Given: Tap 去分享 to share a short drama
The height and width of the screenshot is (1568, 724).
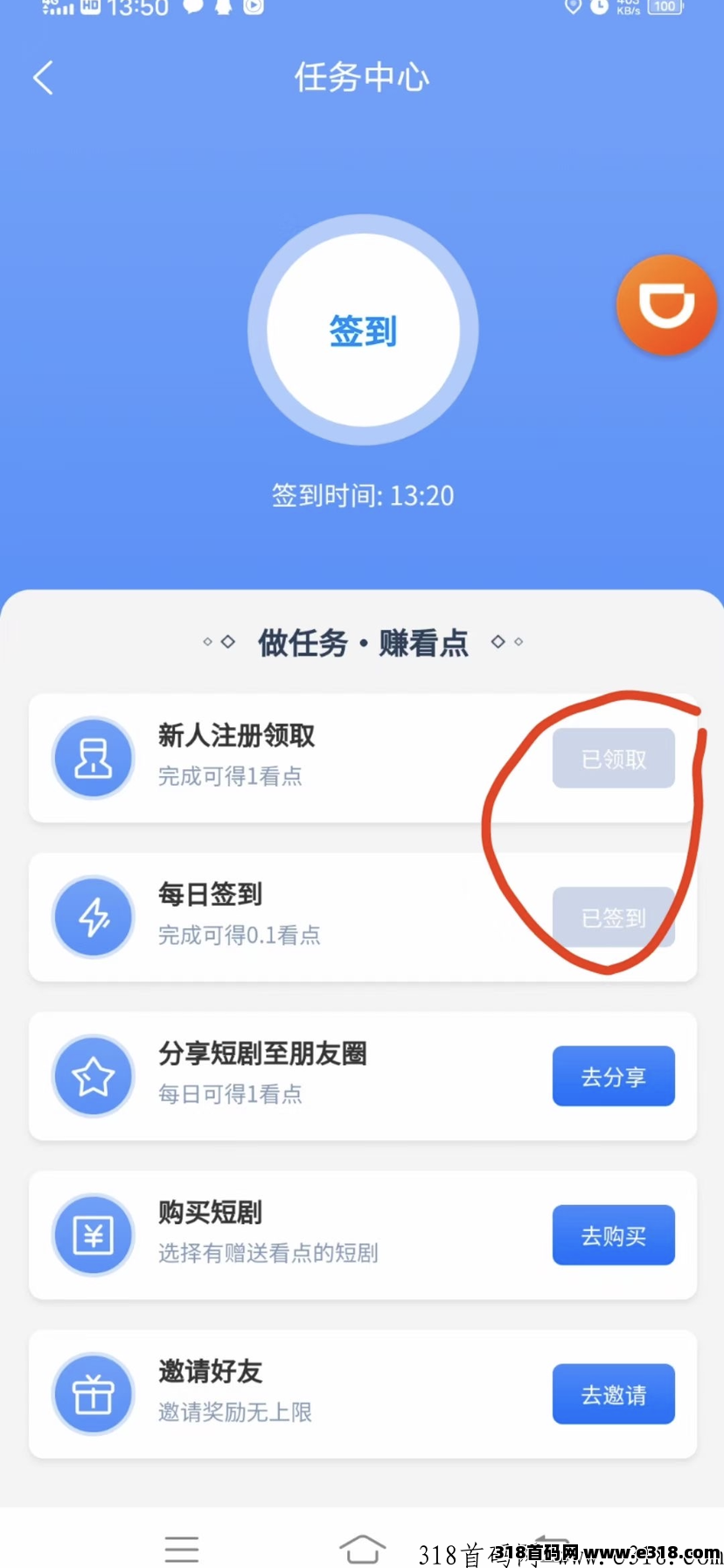Looking at the screenshot, I should (613, 1076).
